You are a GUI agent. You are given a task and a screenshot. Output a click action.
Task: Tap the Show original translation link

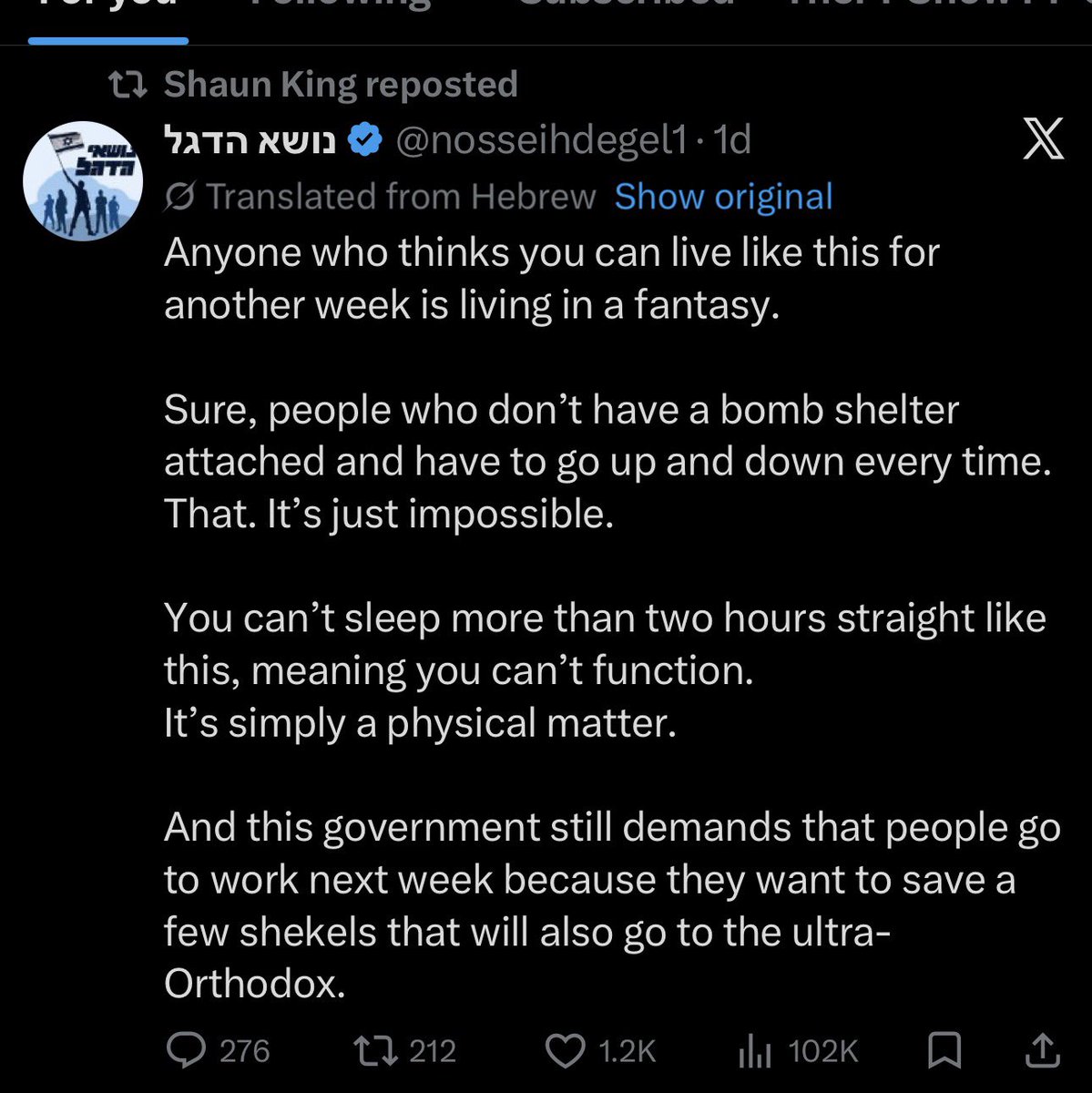coord(723,197)
